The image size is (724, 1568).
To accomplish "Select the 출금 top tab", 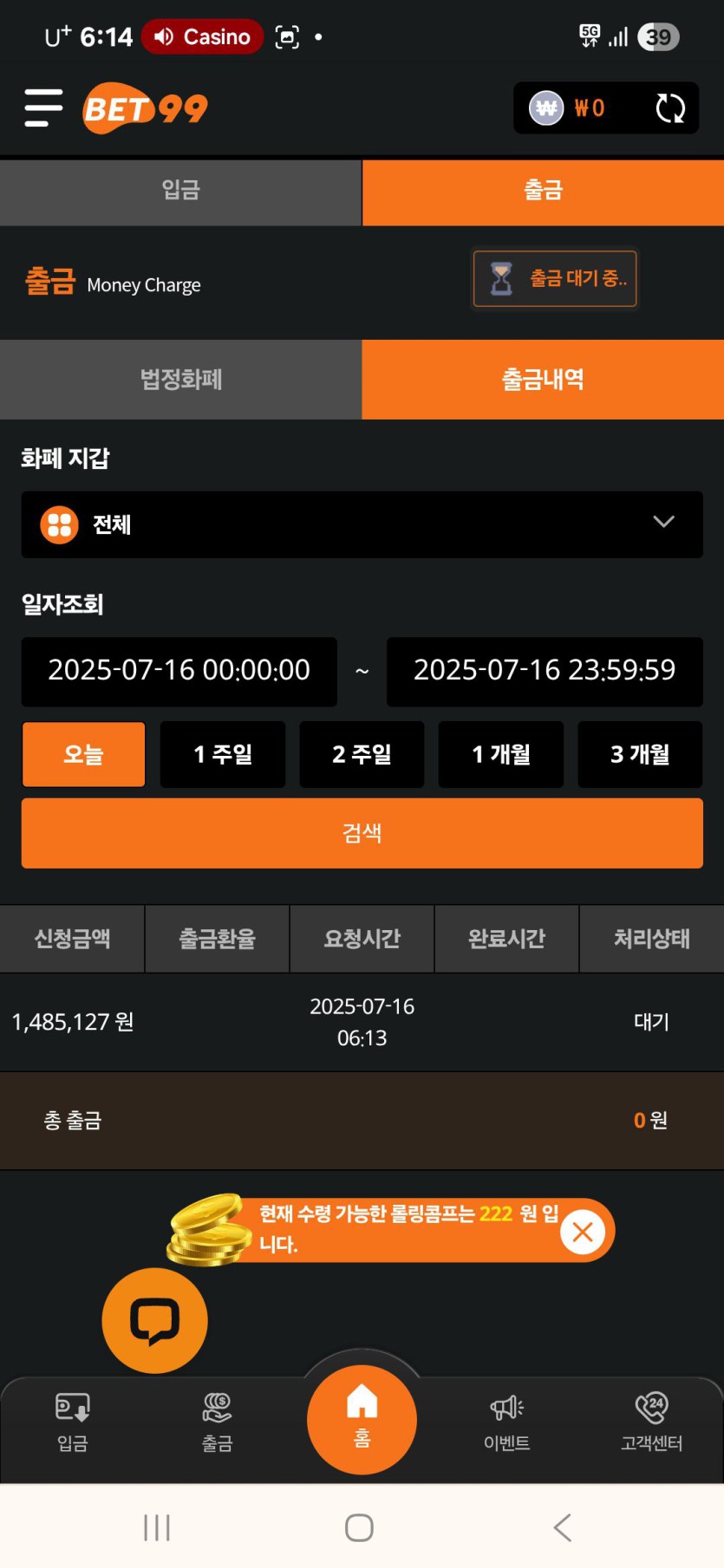I will 543,191.
